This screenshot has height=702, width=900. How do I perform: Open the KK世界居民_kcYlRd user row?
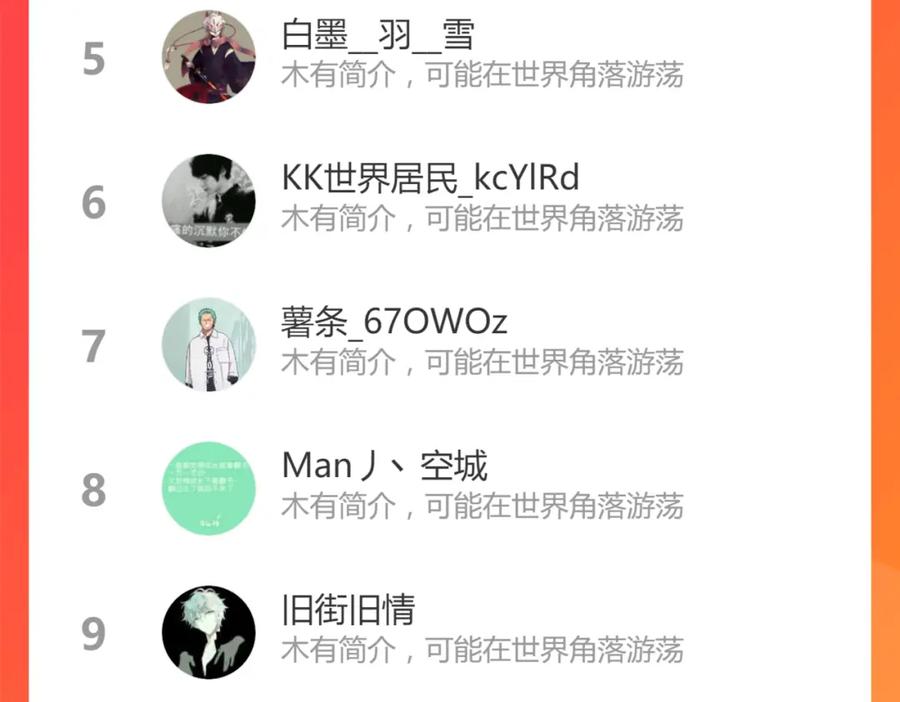tap(449, 201)
